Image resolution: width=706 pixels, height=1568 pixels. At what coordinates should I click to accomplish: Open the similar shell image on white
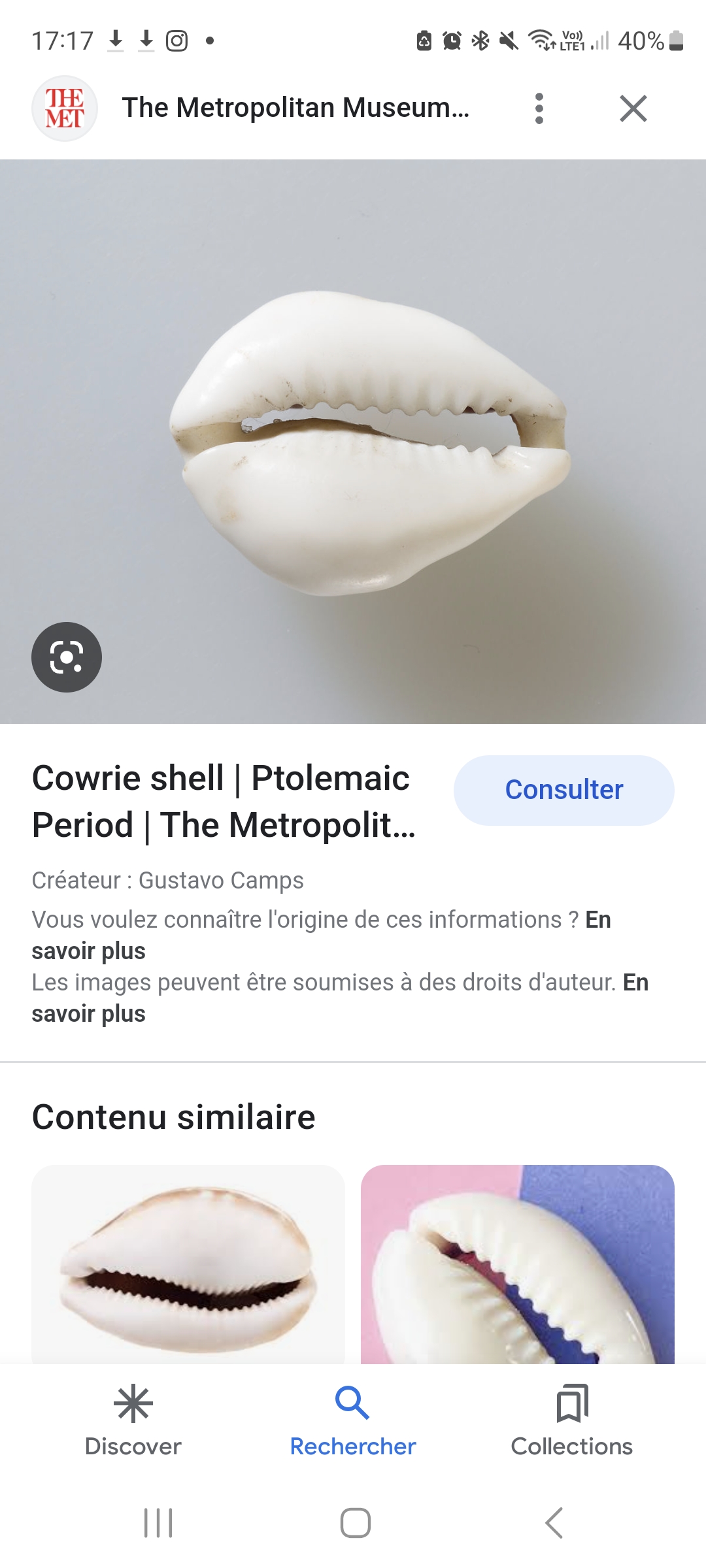click(x=188, y=1264)
